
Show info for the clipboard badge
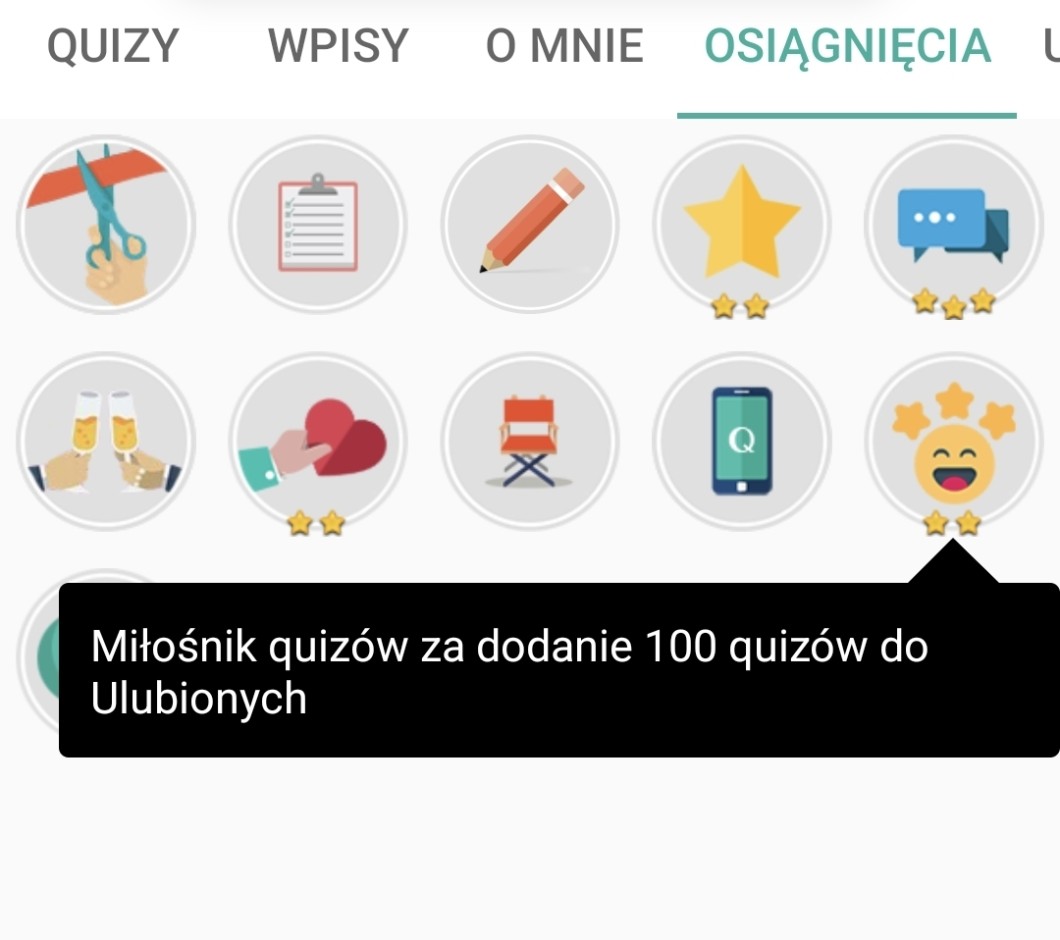click(318, 224)
